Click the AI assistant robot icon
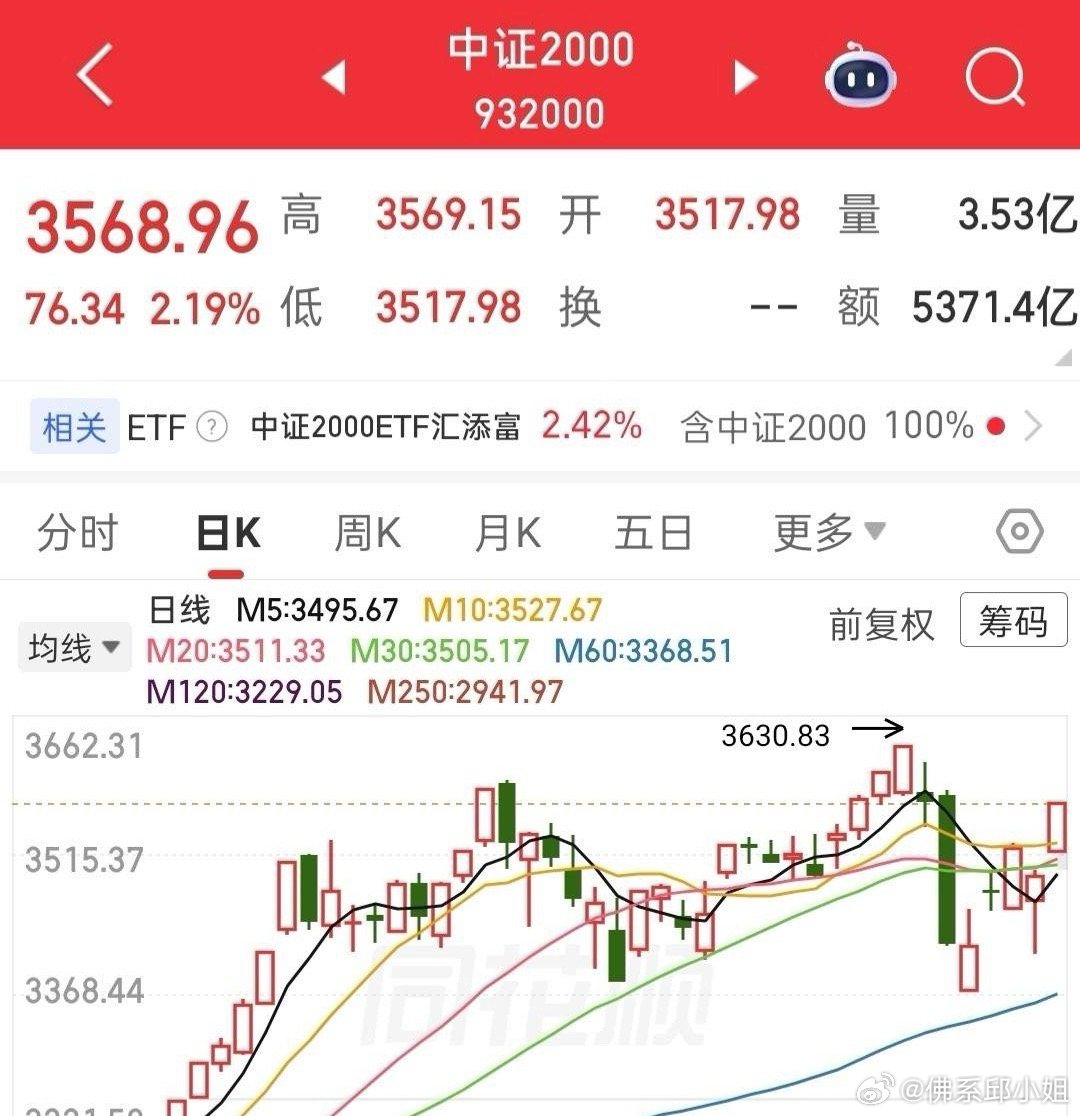The image size is (1080, 1116). point(858,75)
